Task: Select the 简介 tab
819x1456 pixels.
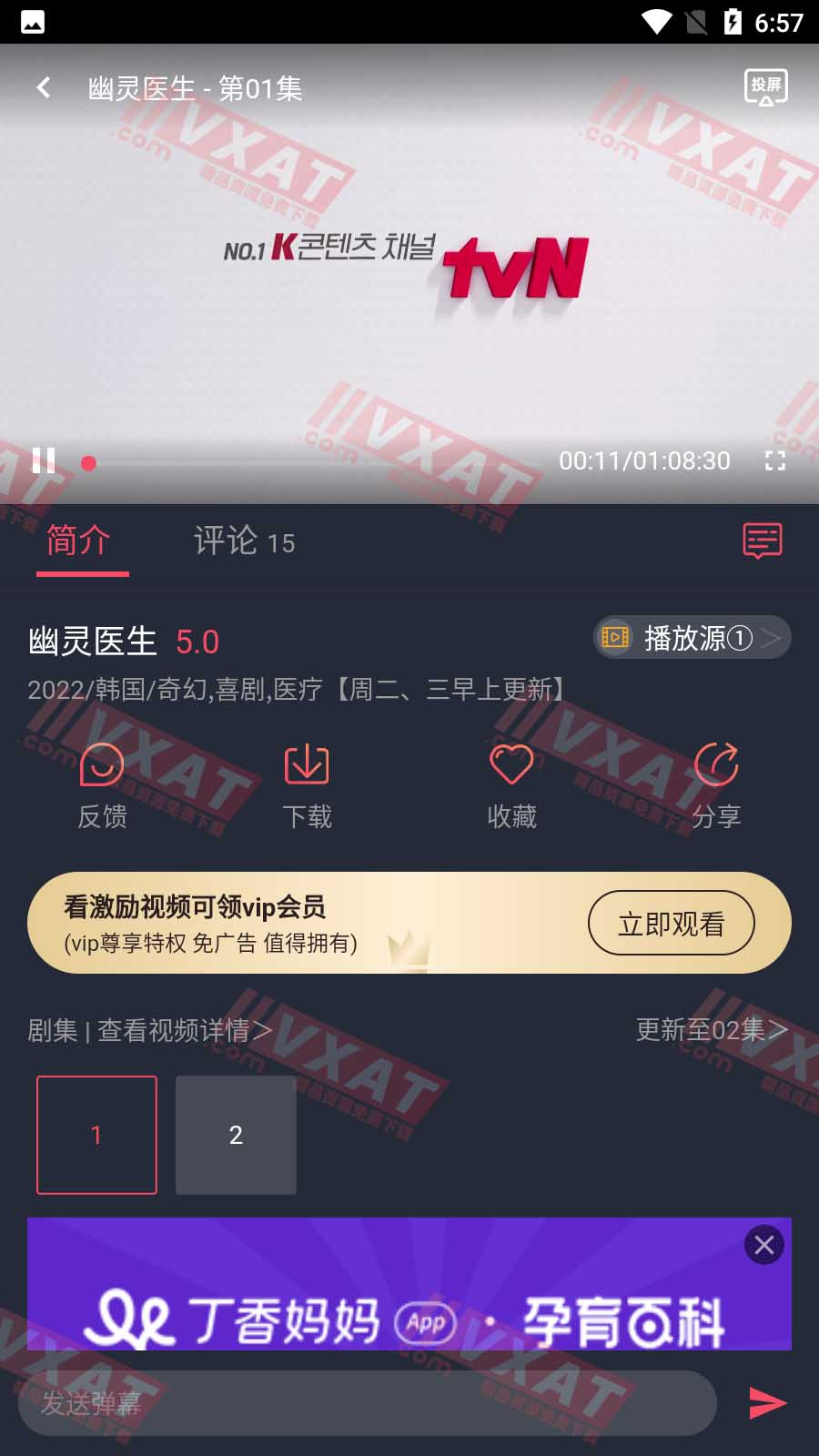Action: click(x=79, y=541)
